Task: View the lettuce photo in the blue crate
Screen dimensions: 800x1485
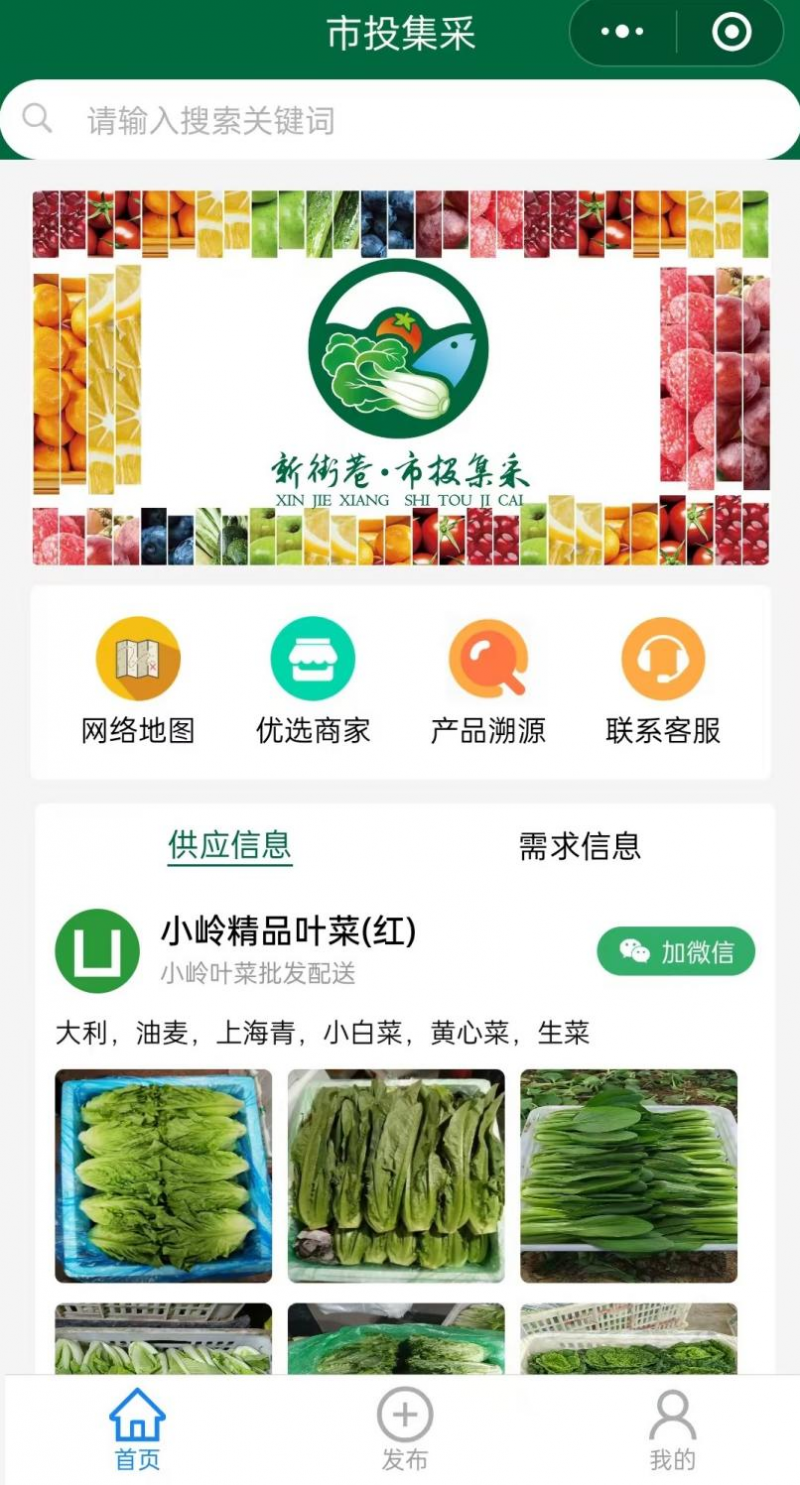Action: click(163, 1176)
